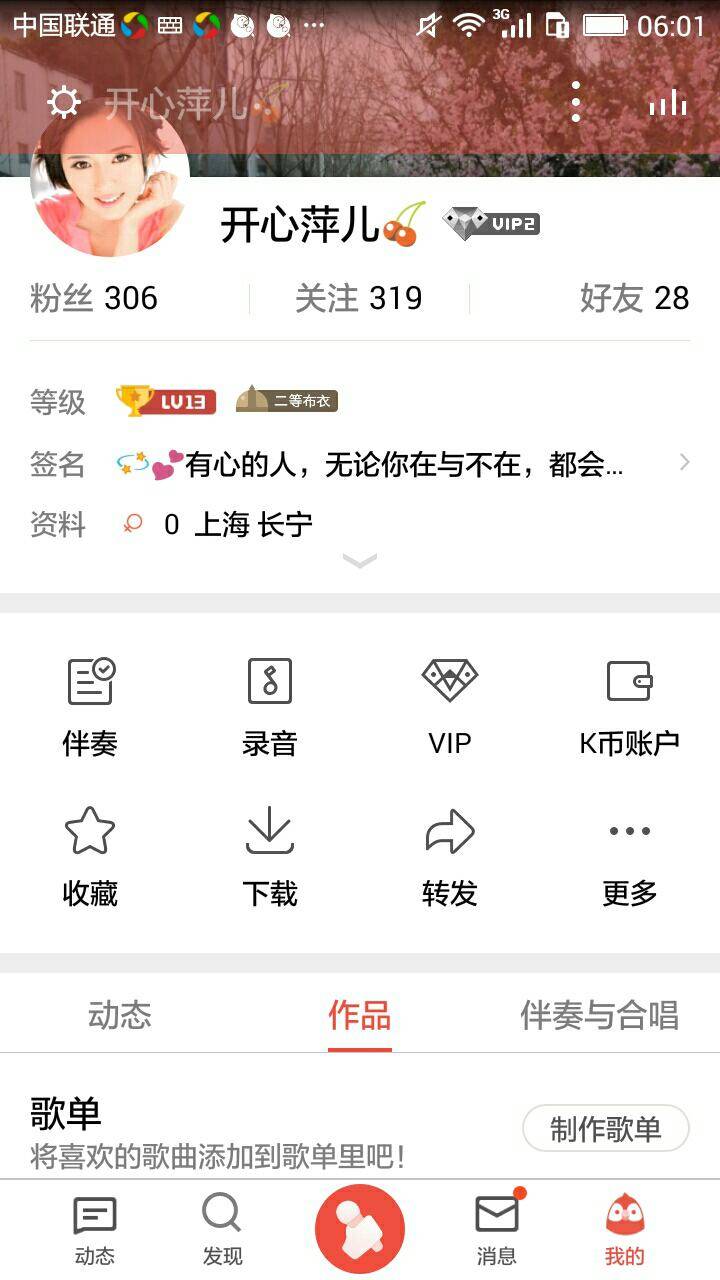Tap the 制作歌单 create playlist button
Image resolution: width=720 pixels, height=1280 pixels.
604,1128
